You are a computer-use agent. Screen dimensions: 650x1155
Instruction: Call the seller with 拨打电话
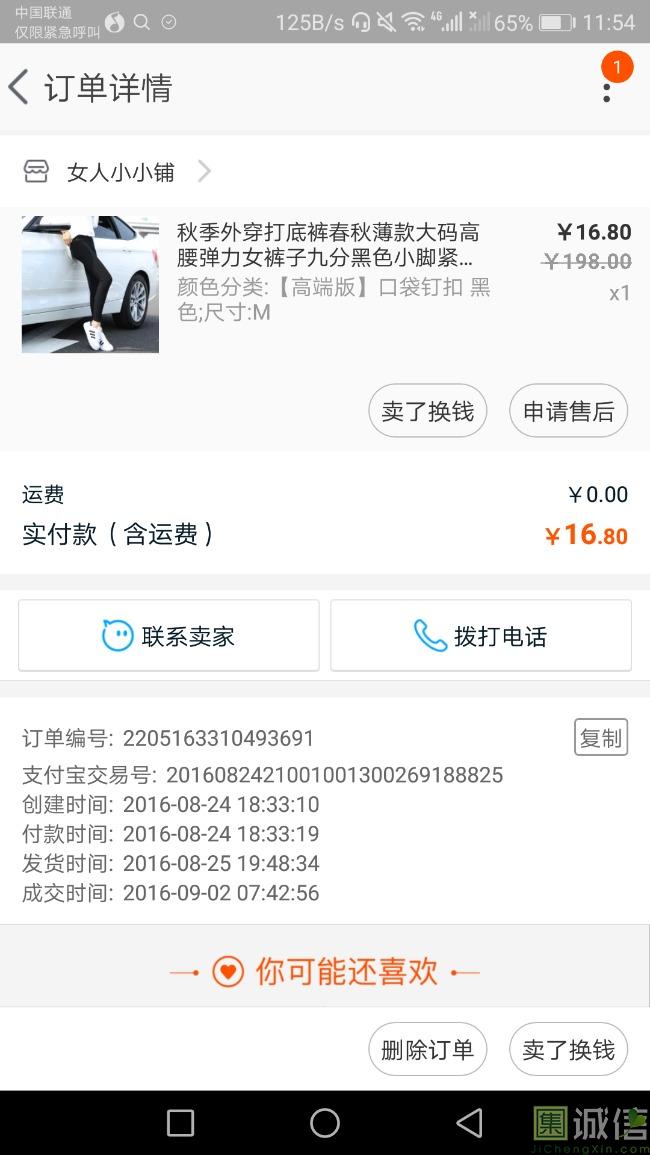point(481,636)
